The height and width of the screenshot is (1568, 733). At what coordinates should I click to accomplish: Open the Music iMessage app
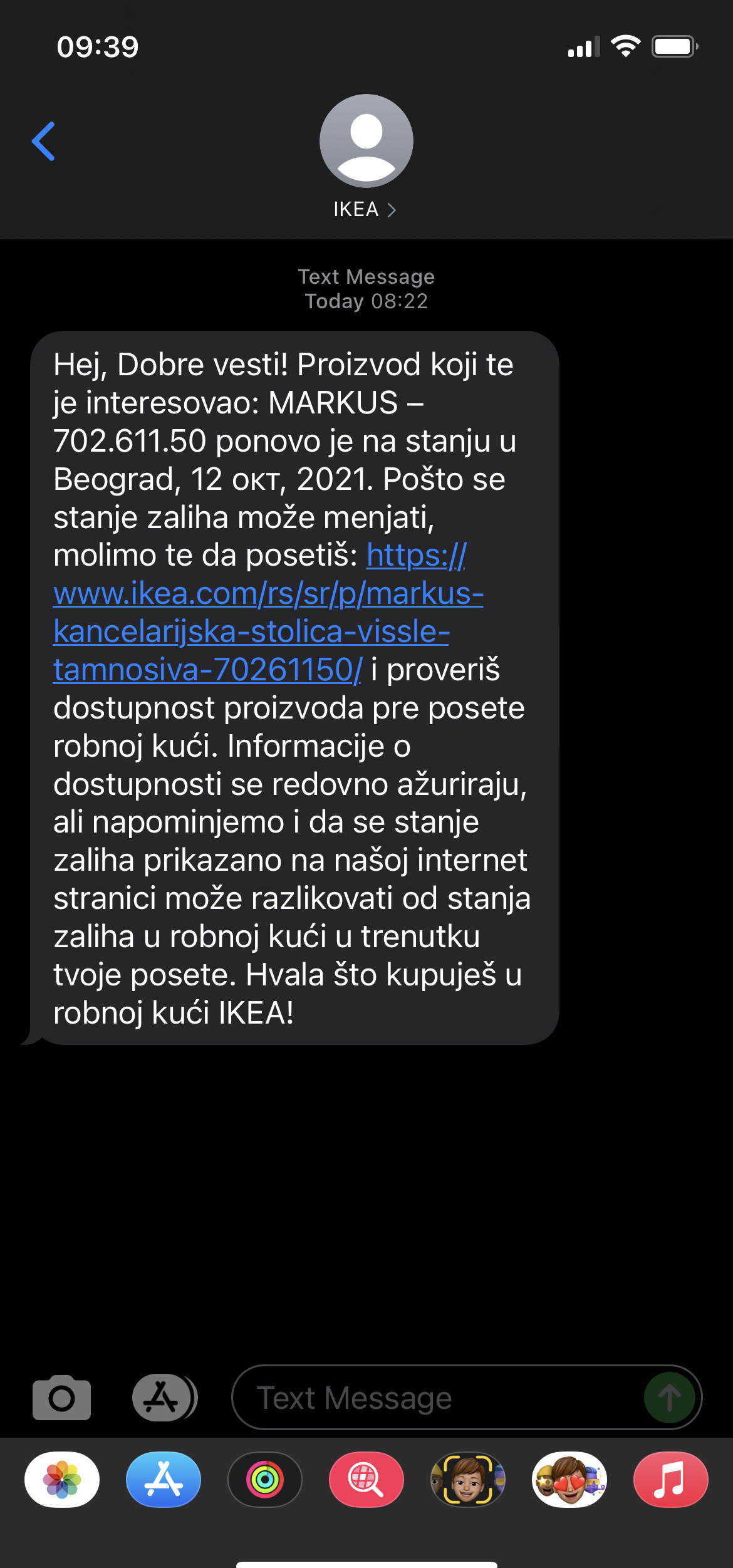click(x=670, y=1480)
